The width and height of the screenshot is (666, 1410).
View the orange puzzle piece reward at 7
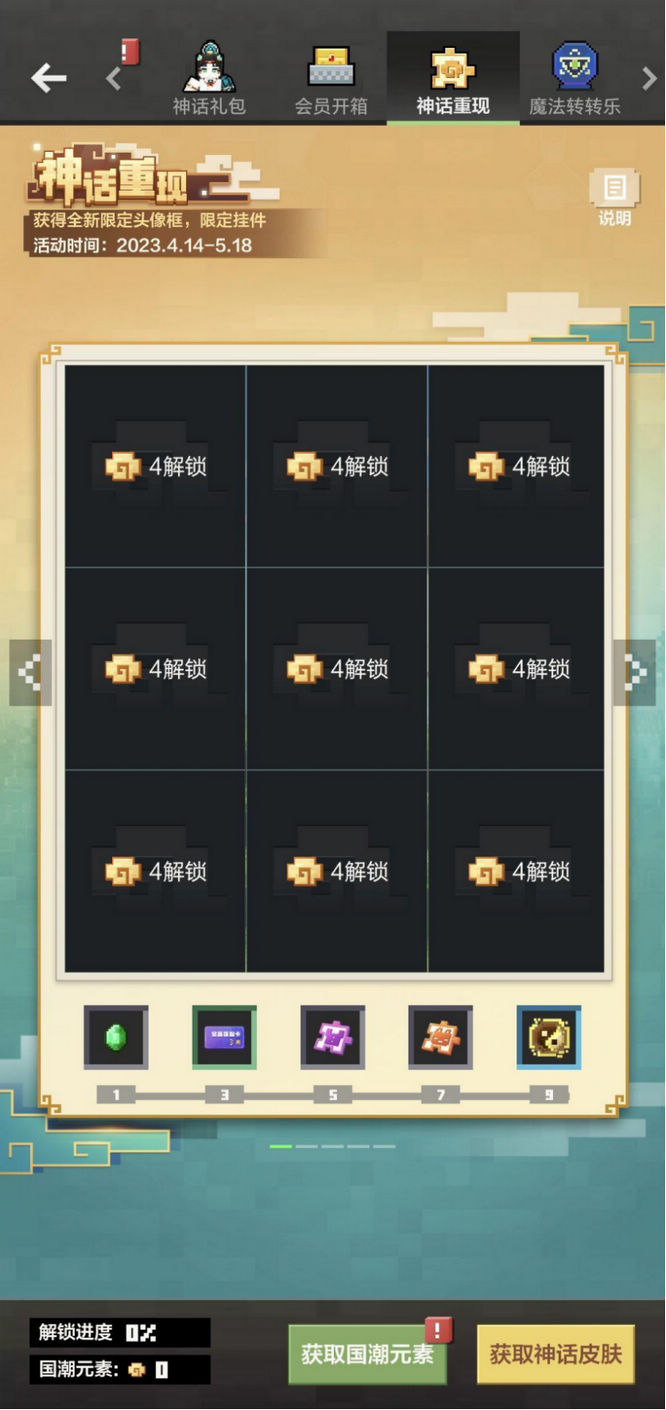[x=440, y=1037]
